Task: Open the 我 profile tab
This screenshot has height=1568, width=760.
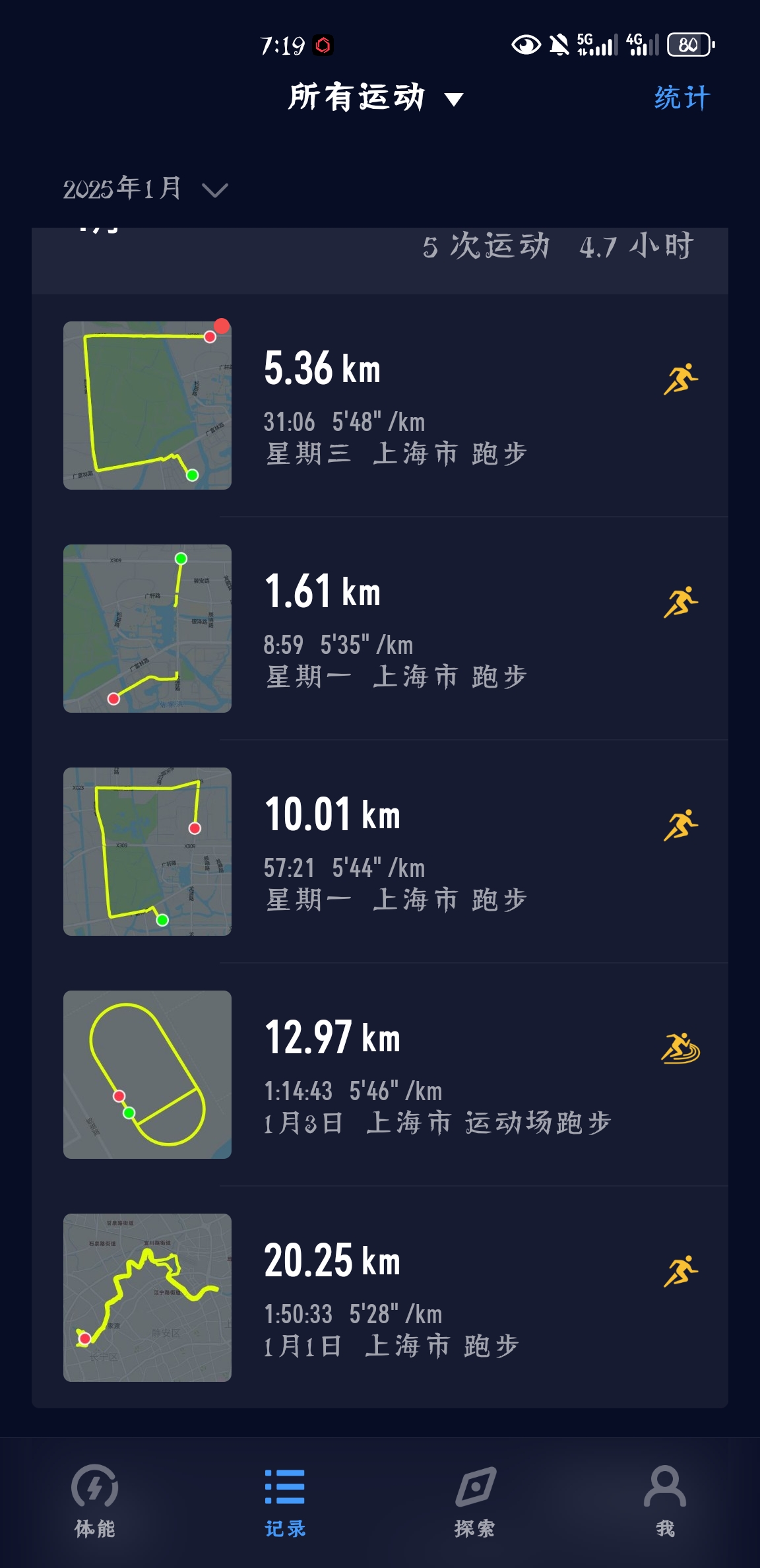Action: coord(665,1501)
